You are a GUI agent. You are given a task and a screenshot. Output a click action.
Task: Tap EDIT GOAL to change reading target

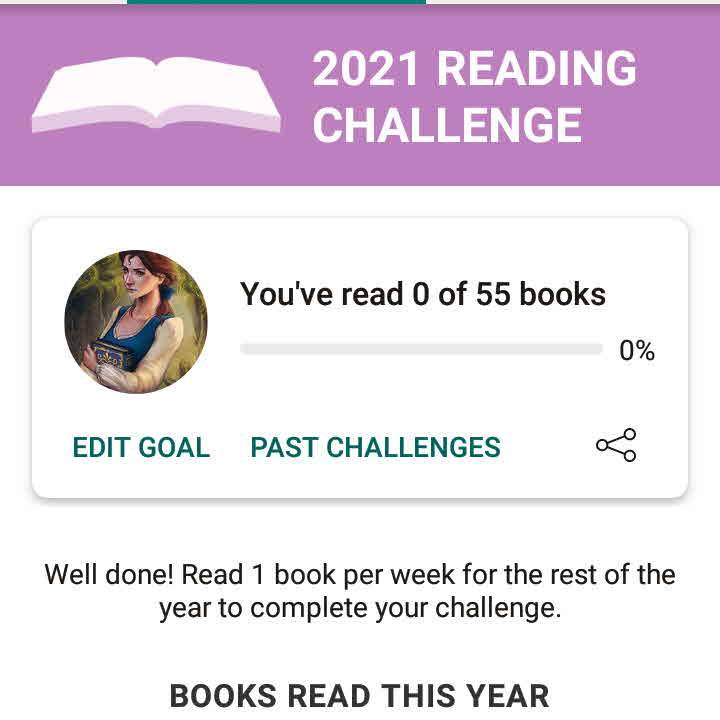[x=141, y=447]
